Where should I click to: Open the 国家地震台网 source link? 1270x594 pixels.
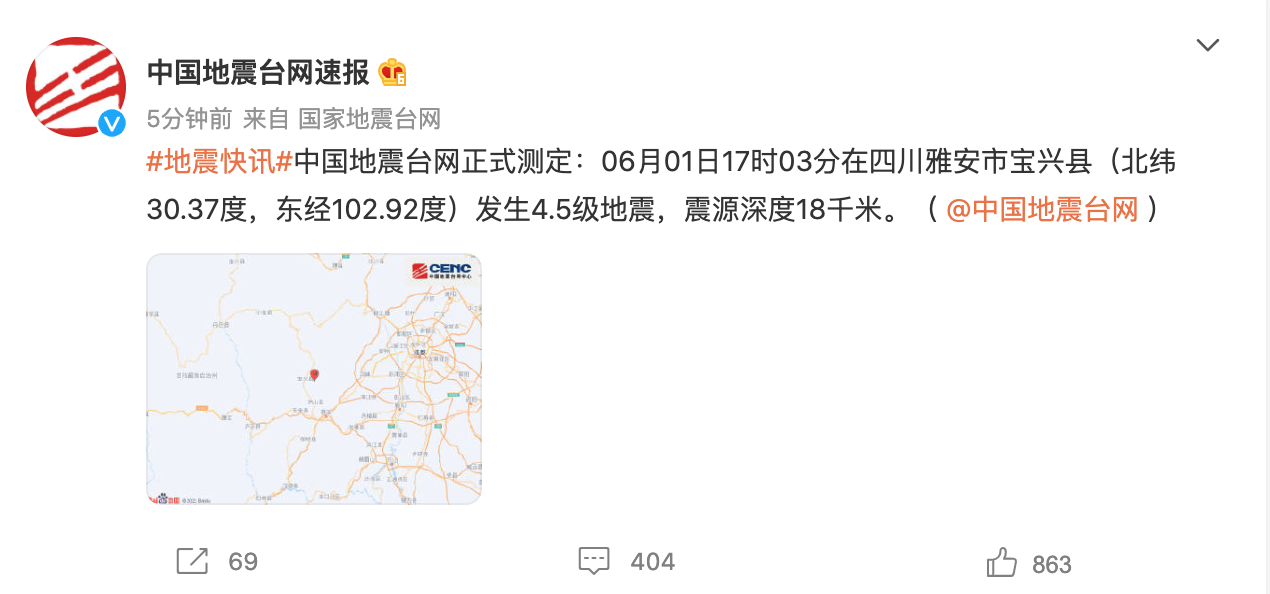[x=370, y=119]
